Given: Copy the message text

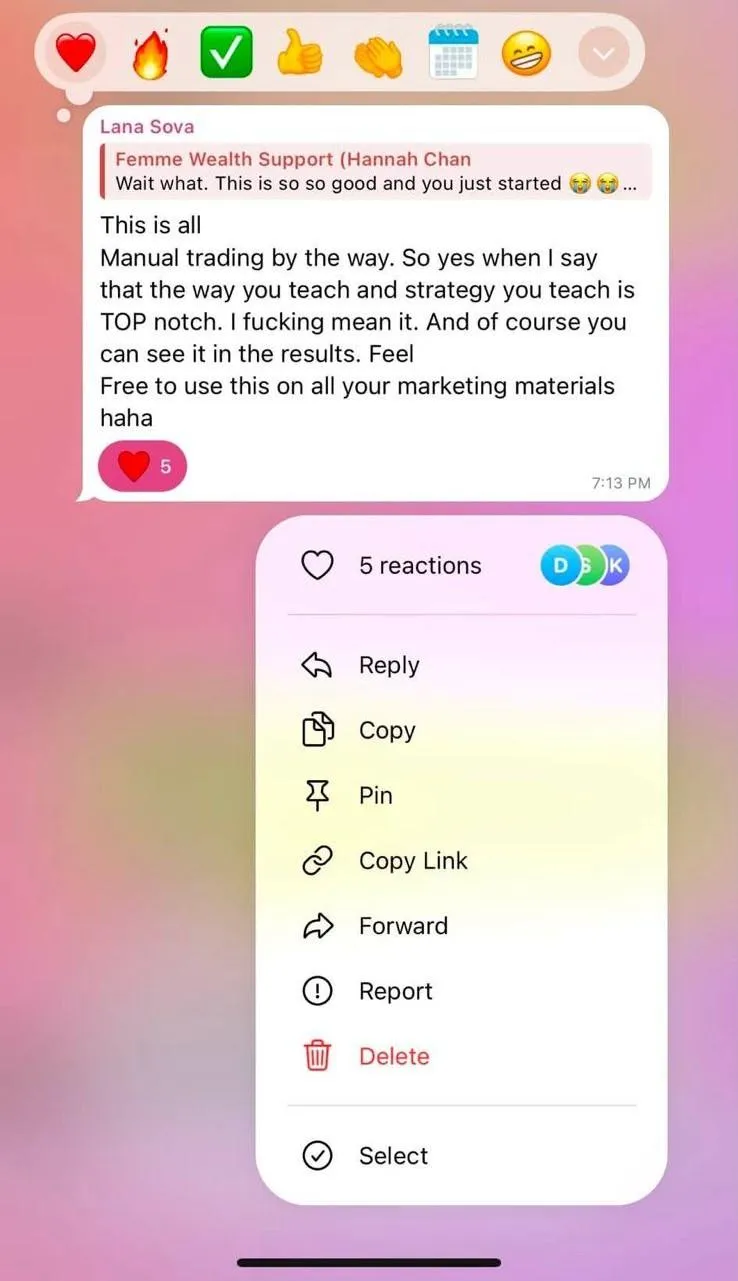Looking at the screenshot, I should point(461,731).
